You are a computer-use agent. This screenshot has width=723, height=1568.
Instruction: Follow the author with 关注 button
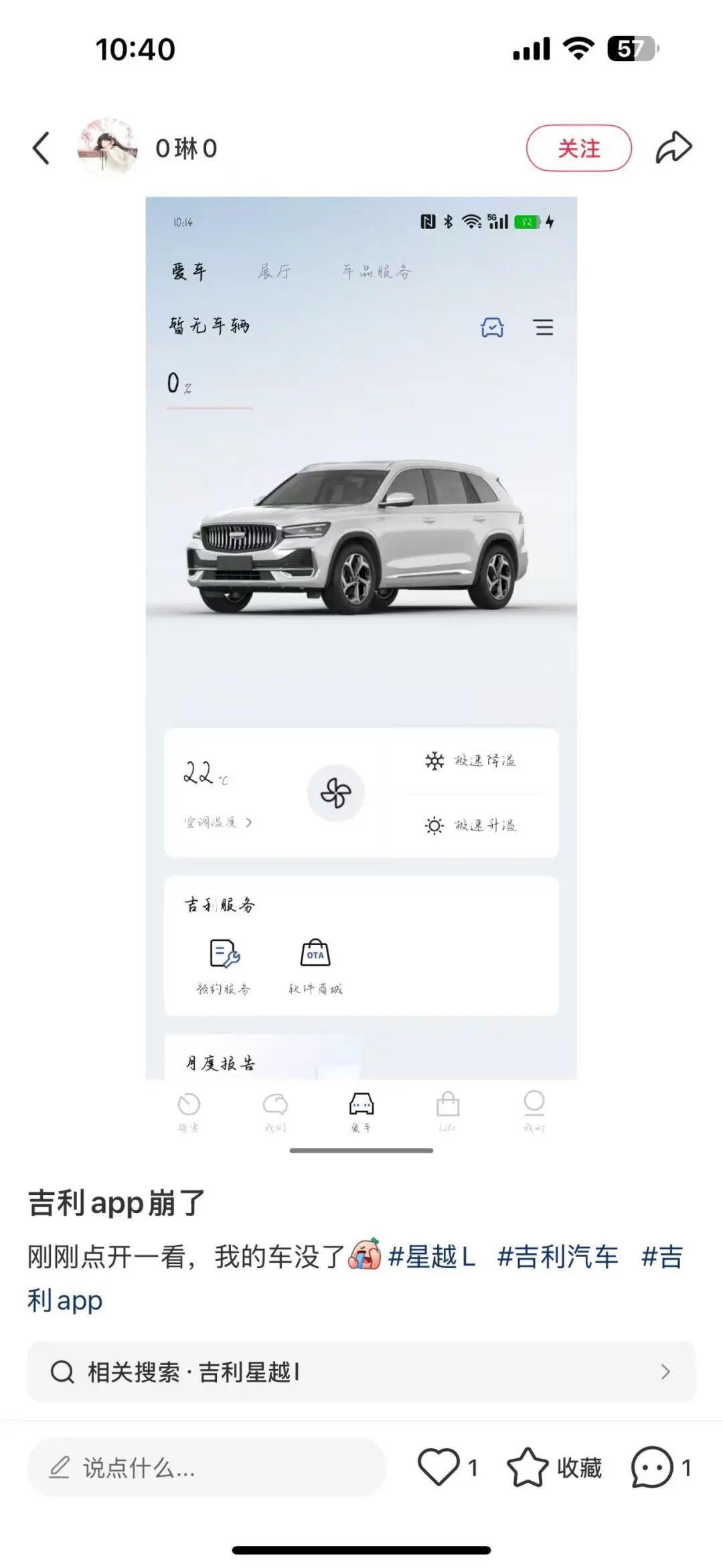[x=578, y=148]
